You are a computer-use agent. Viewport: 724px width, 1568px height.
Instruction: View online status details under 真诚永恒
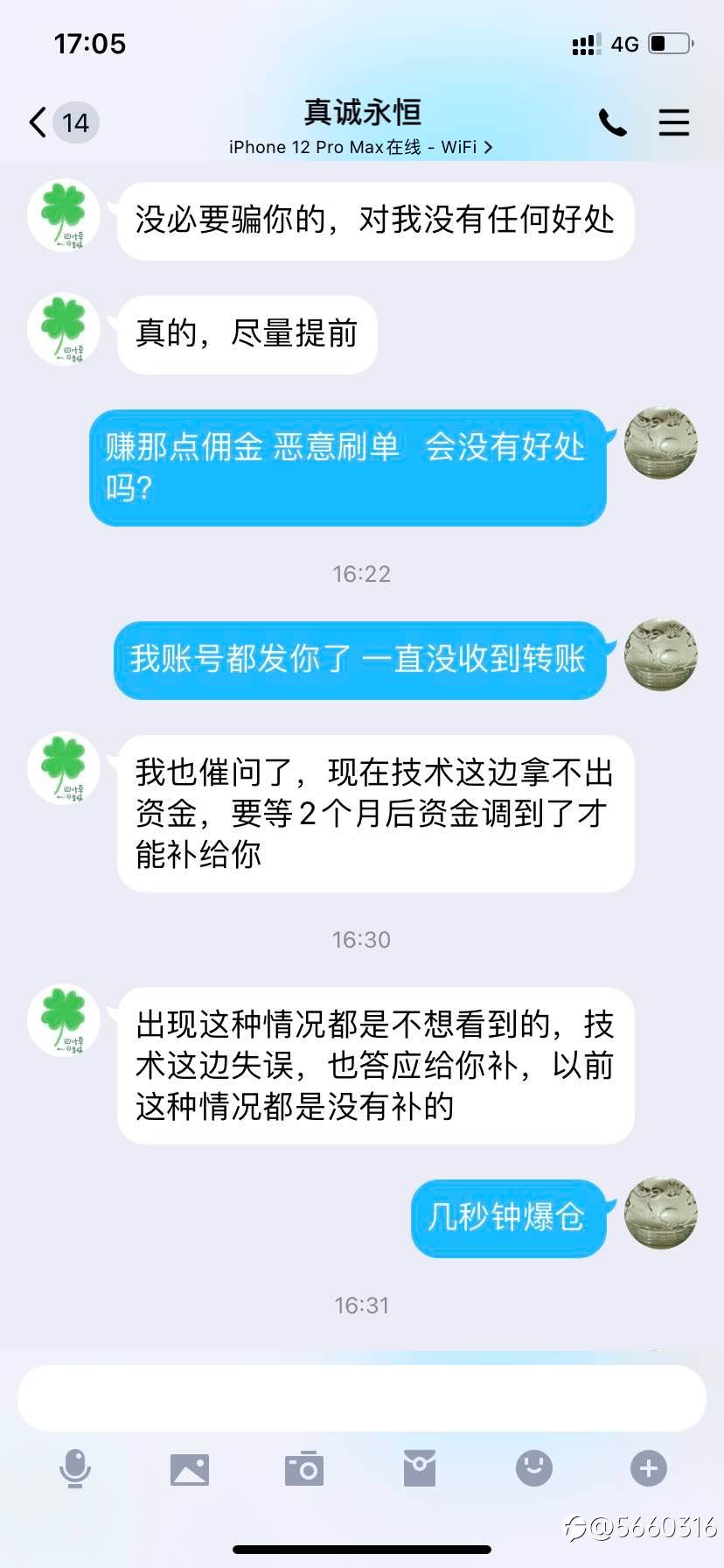pyautogui.click(x=361, y=147)
